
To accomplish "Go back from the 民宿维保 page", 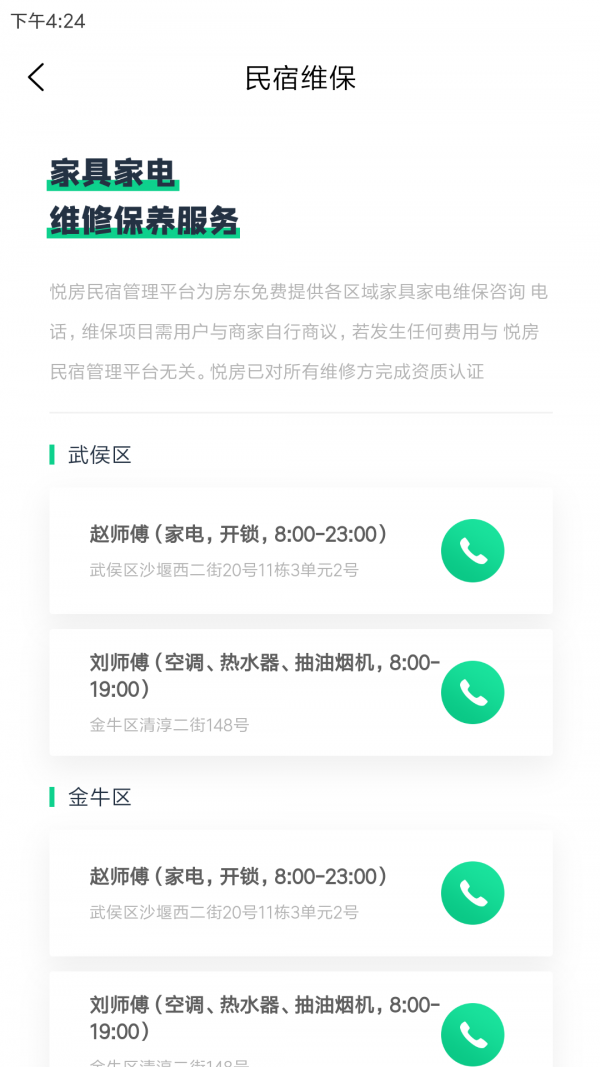I will pyautogui.click(x=37, y=77).
